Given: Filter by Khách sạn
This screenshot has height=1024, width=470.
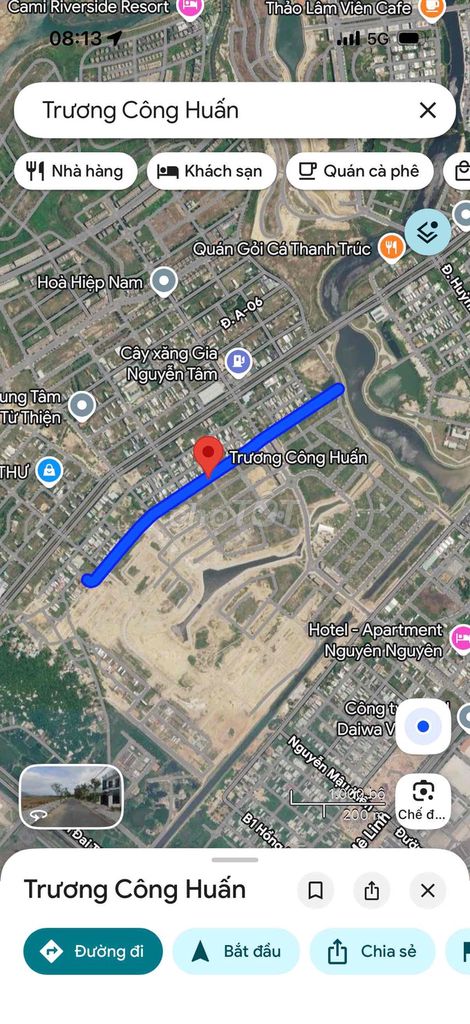Looking at the screenshot, I should (212, 171).
